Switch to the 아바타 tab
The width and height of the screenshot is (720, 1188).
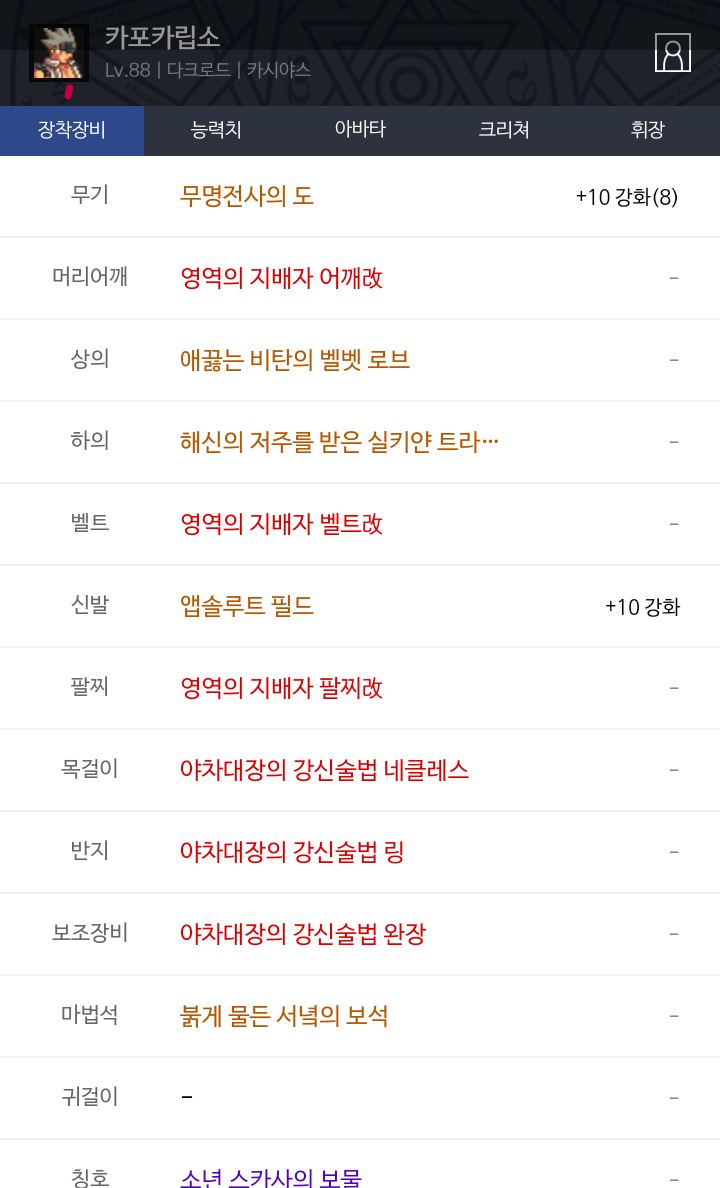point(360,130)
